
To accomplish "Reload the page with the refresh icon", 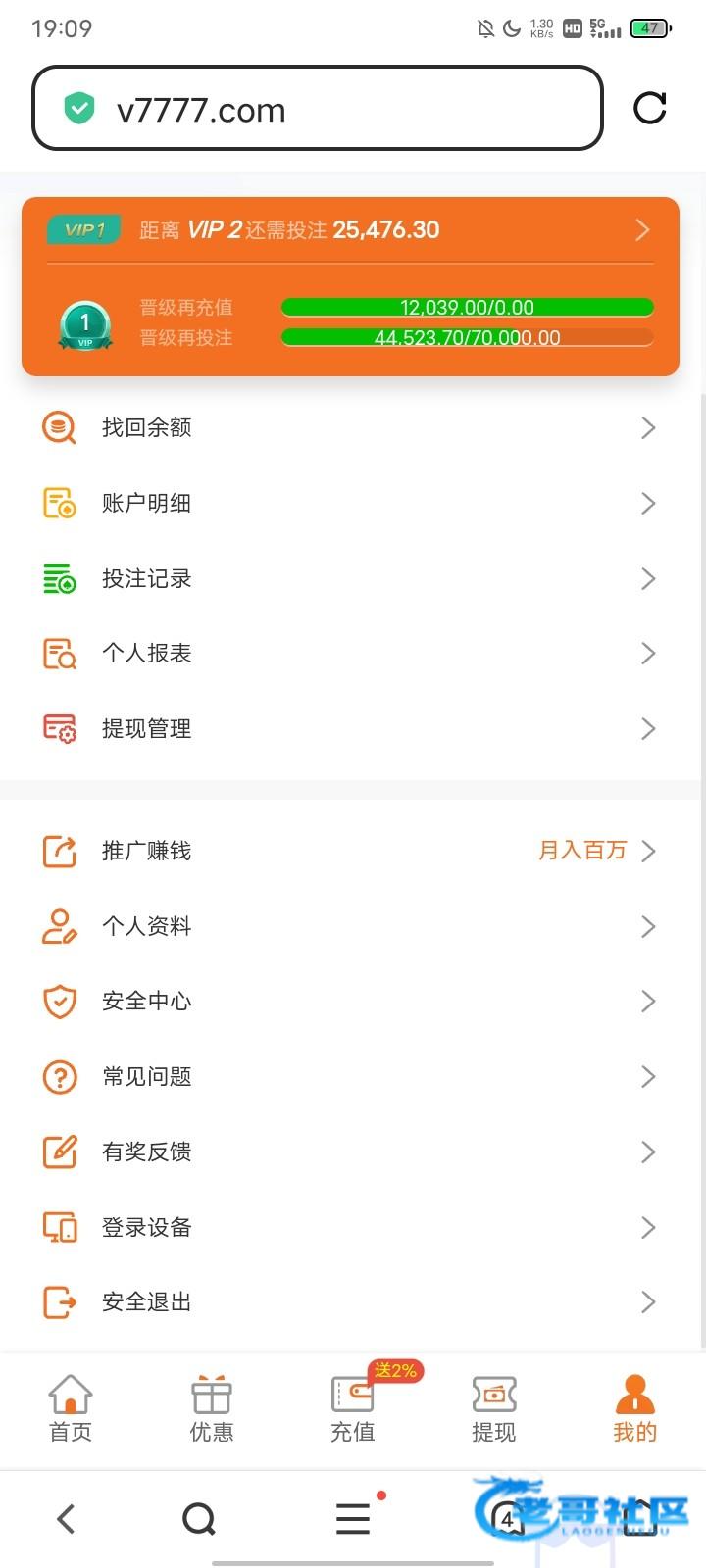I will (x=649, y=108).
